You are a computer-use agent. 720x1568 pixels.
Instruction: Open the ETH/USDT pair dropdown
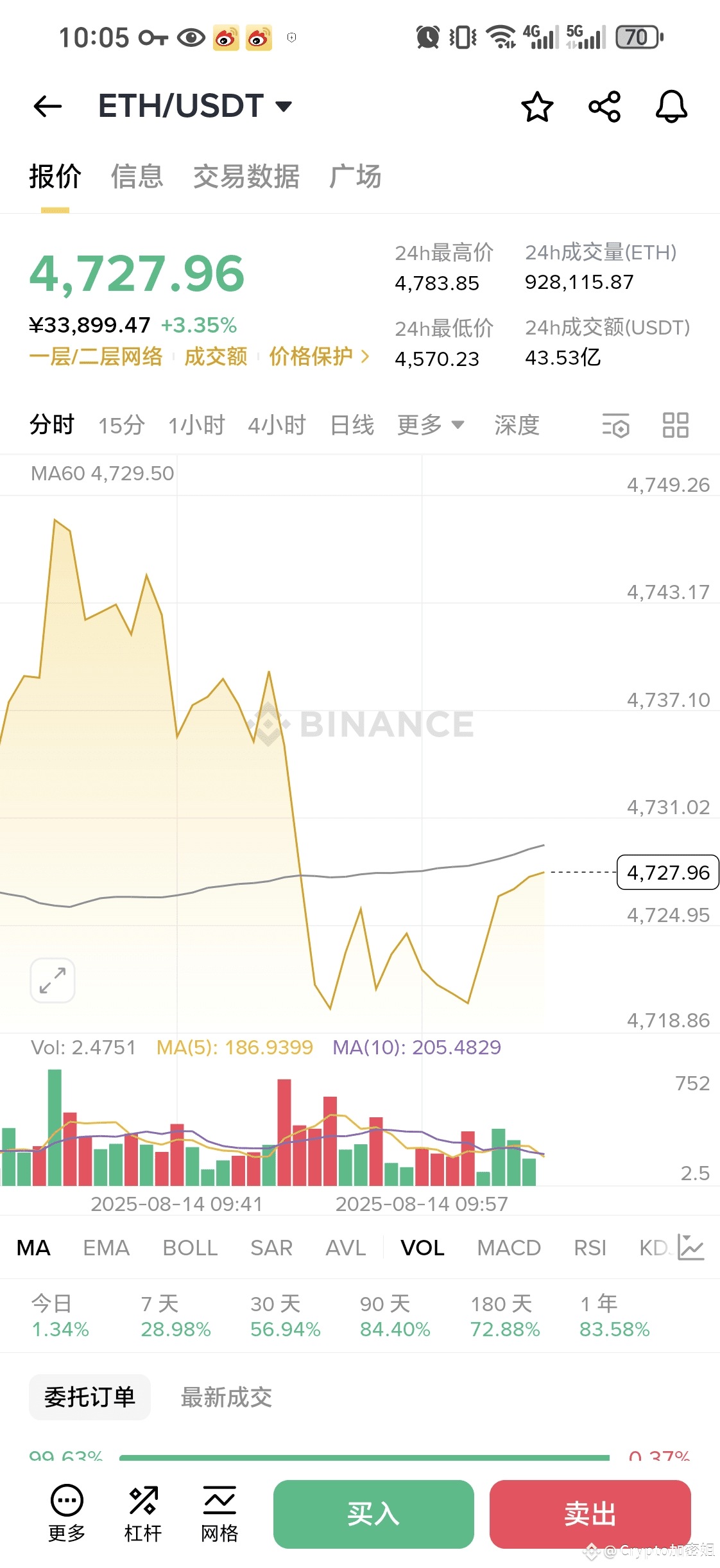click(195, 106)
